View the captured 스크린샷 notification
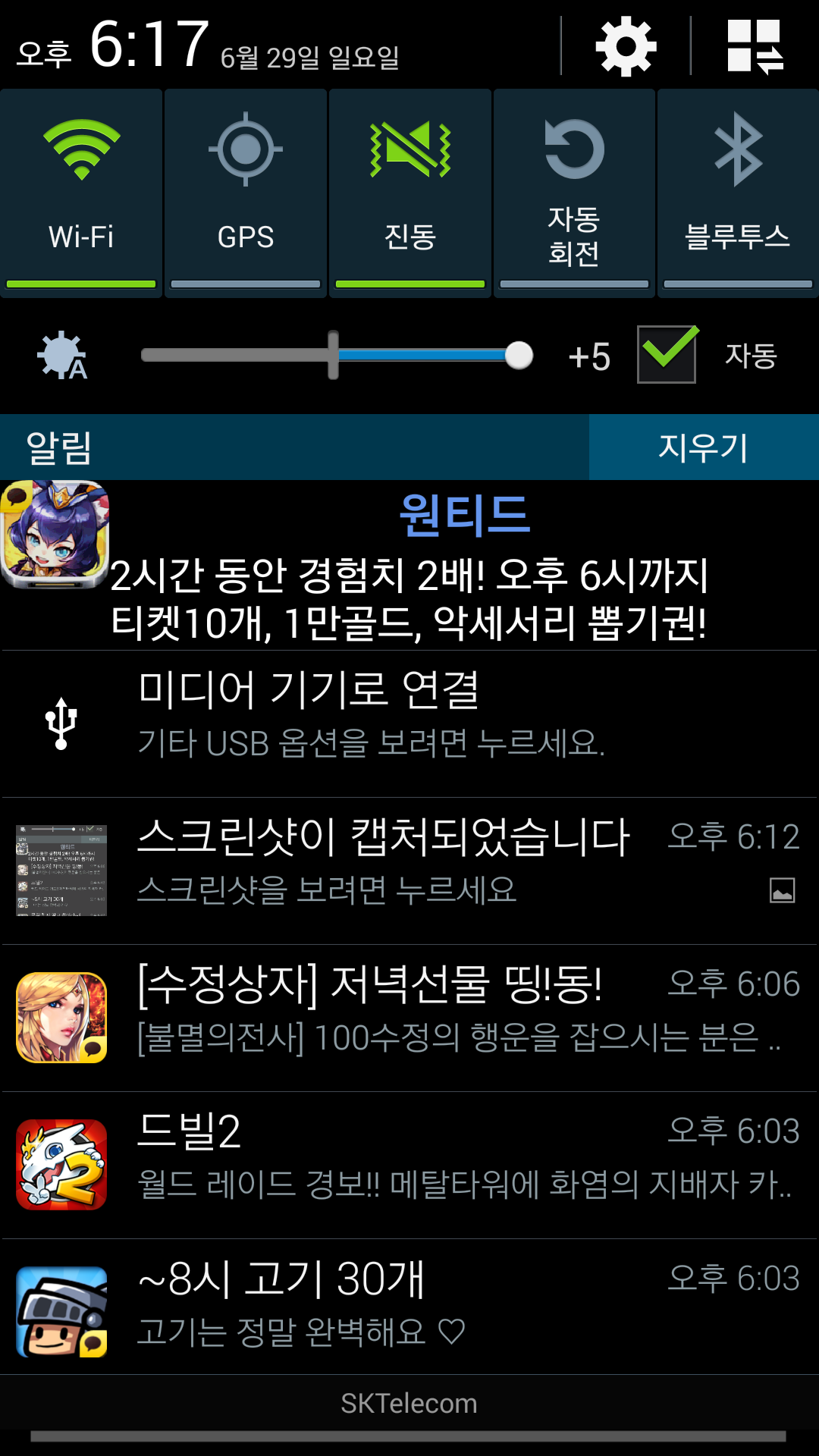Viewport: 819px width, 1456px height. pyautogui.click(x=409, y=869)
